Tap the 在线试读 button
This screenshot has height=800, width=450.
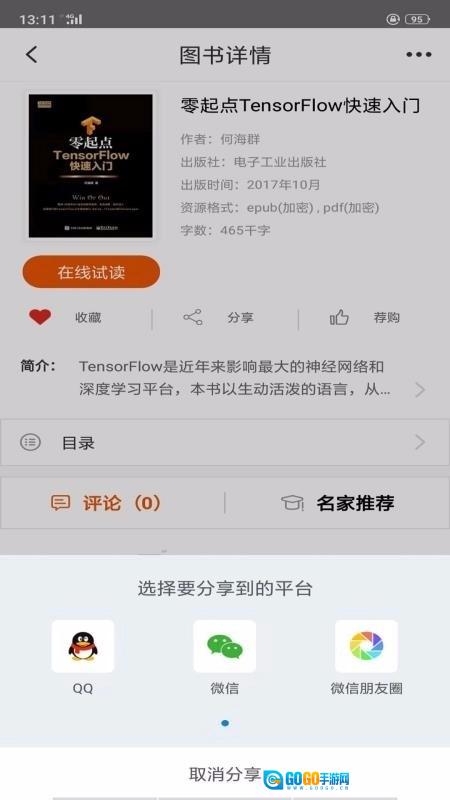point(91,272)
